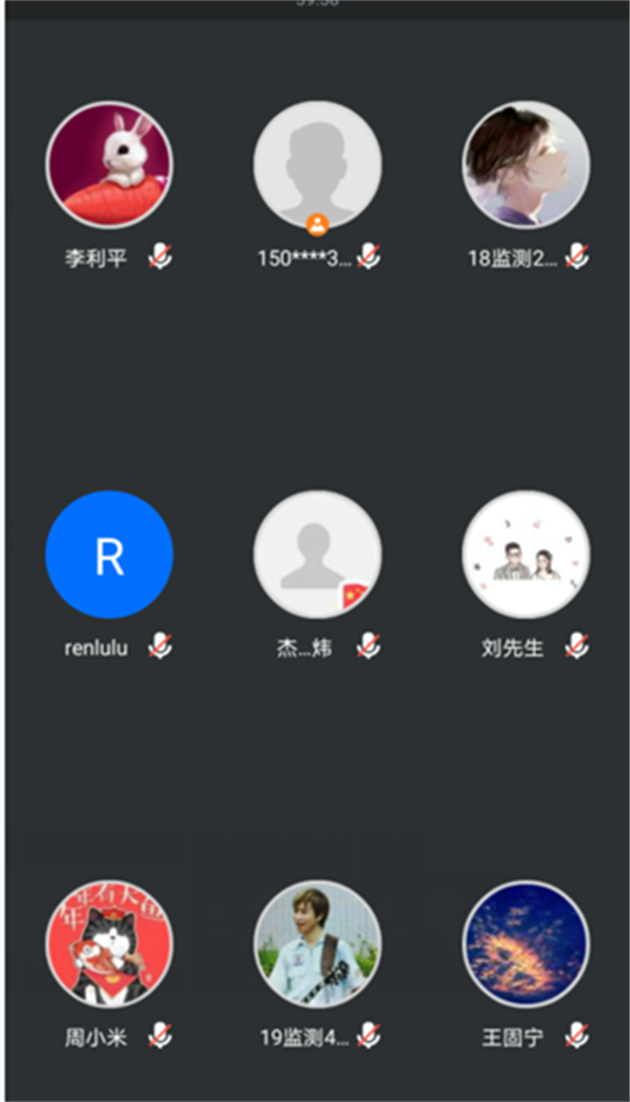Select participant 杰...炜's avatar

pos(317,554)
